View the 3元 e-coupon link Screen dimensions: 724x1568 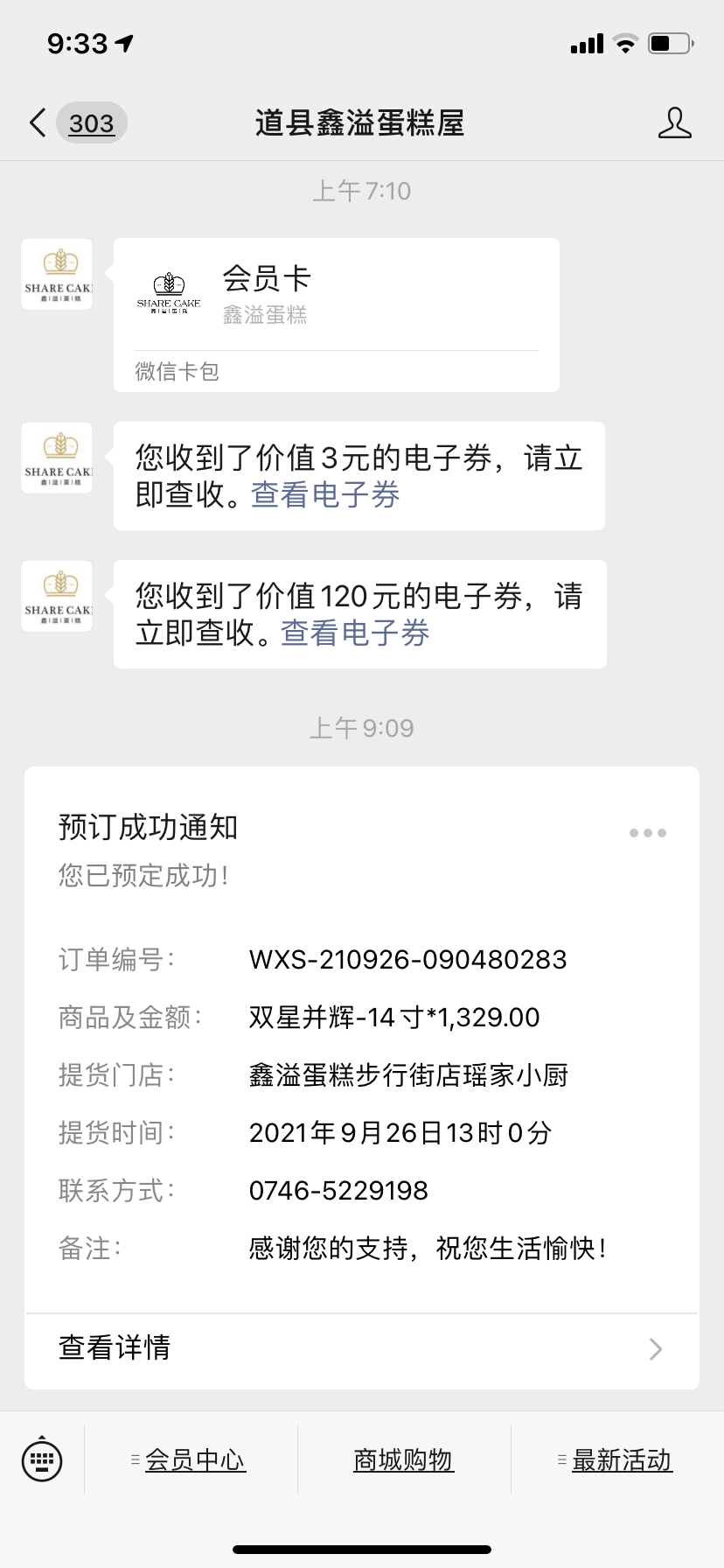[325, 495]
